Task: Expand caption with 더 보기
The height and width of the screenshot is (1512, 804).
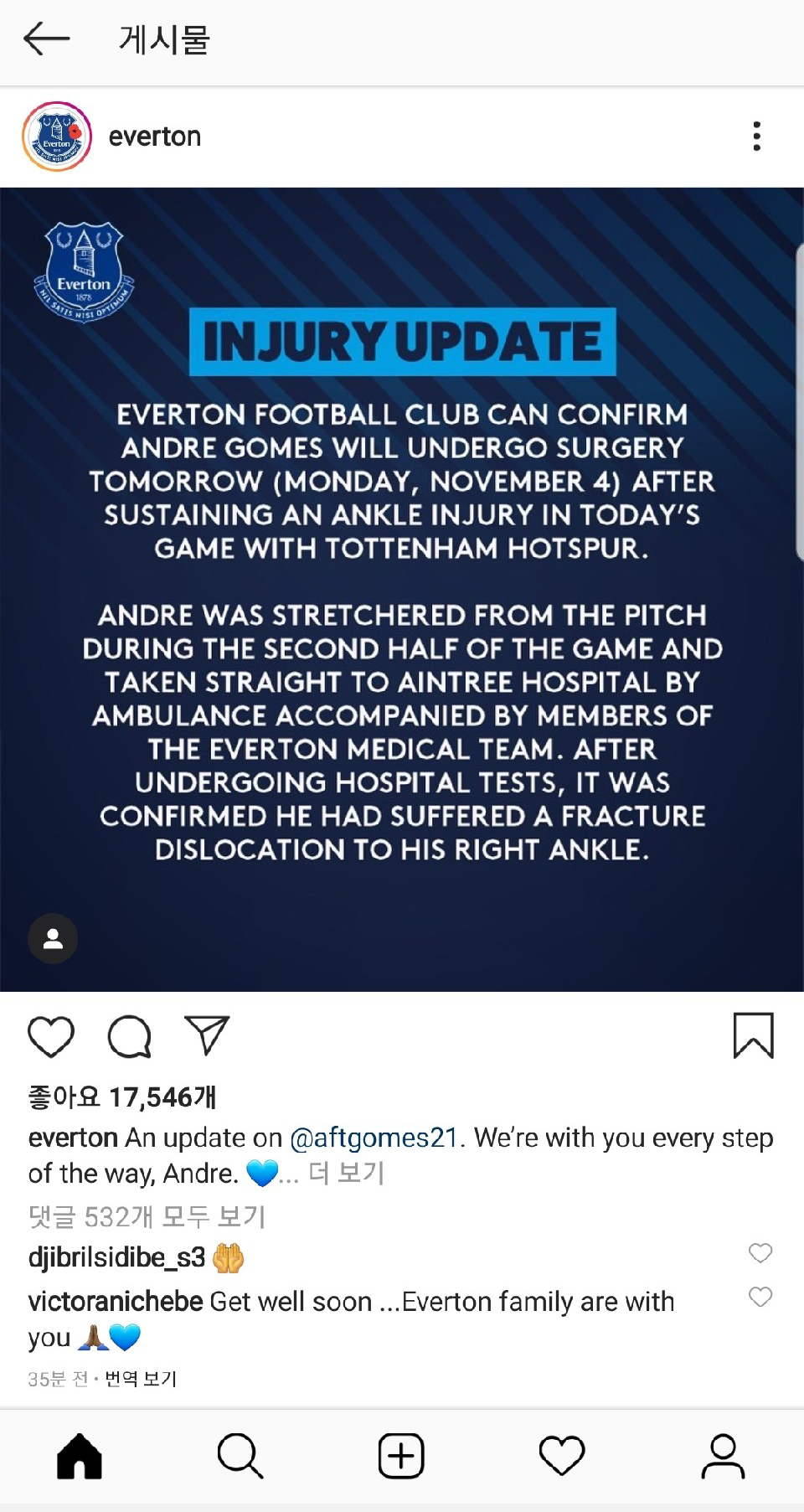Action: (x=346, y=1173)
